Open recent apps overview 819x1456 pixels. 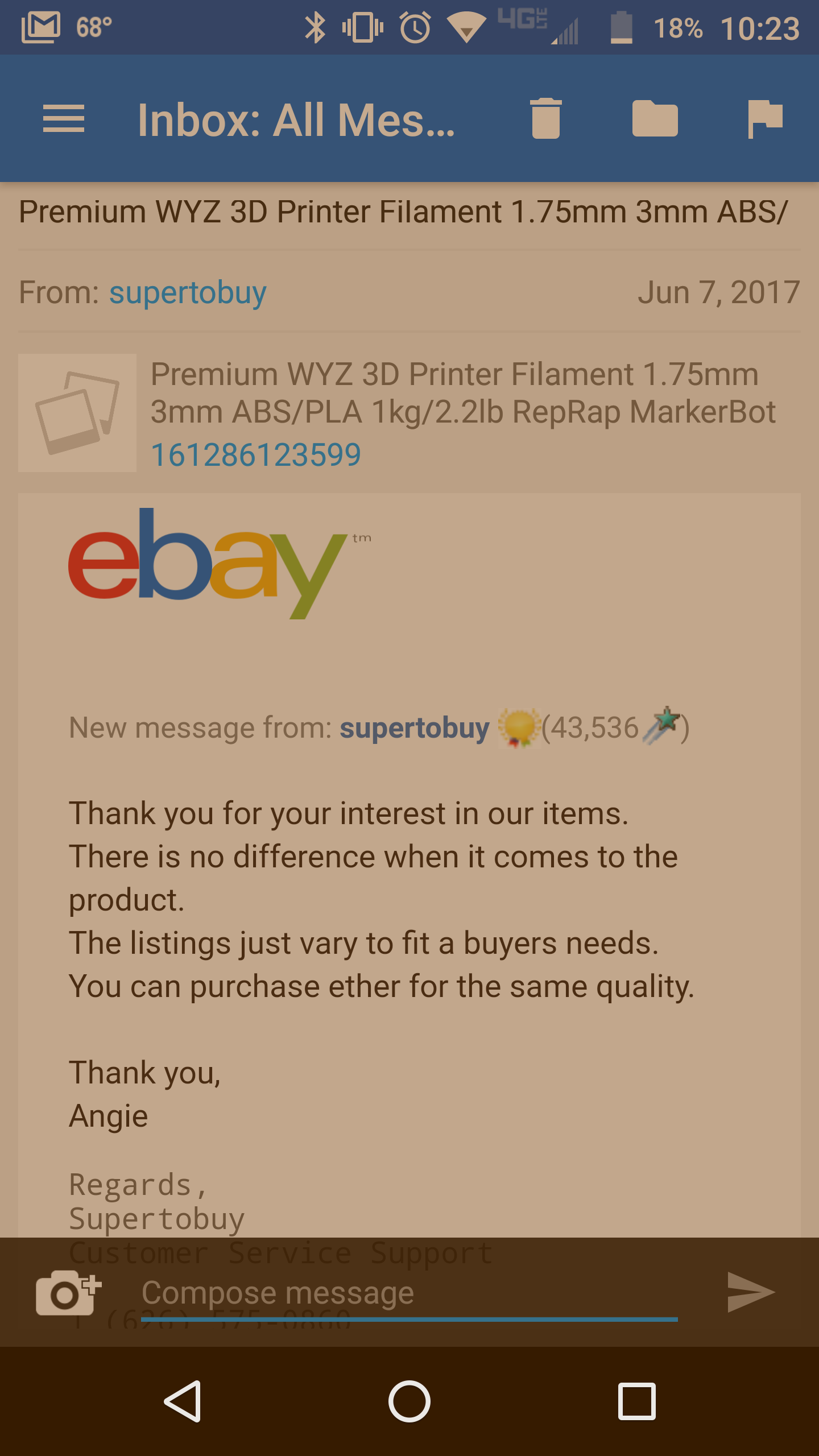pyautogui.click(x=636, y=1401)
